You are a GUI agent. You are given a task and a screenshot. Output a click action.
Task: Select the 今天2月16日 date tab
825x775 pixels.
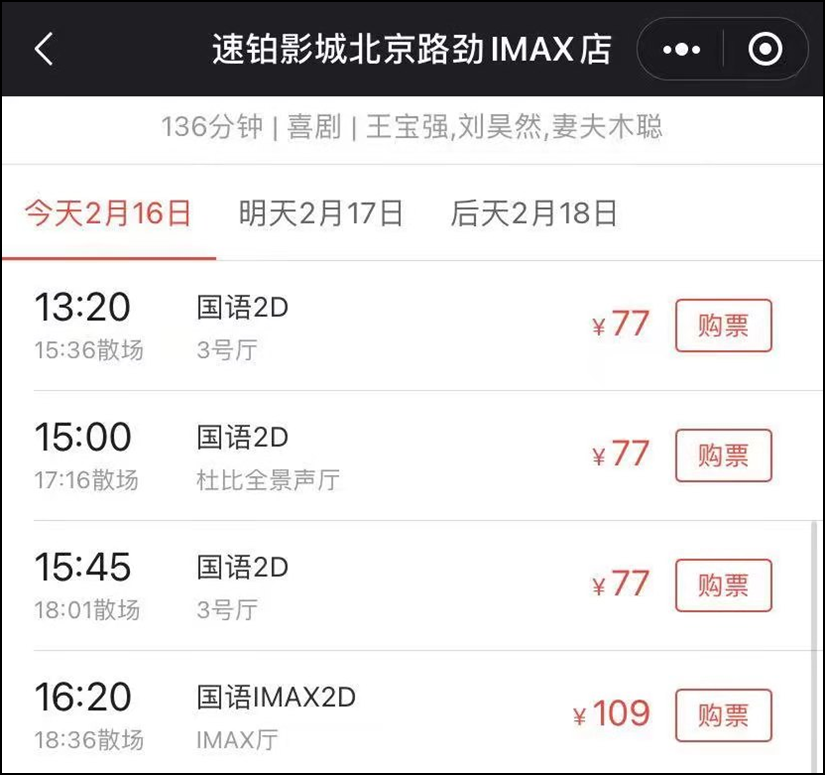(x=108, y=214)
